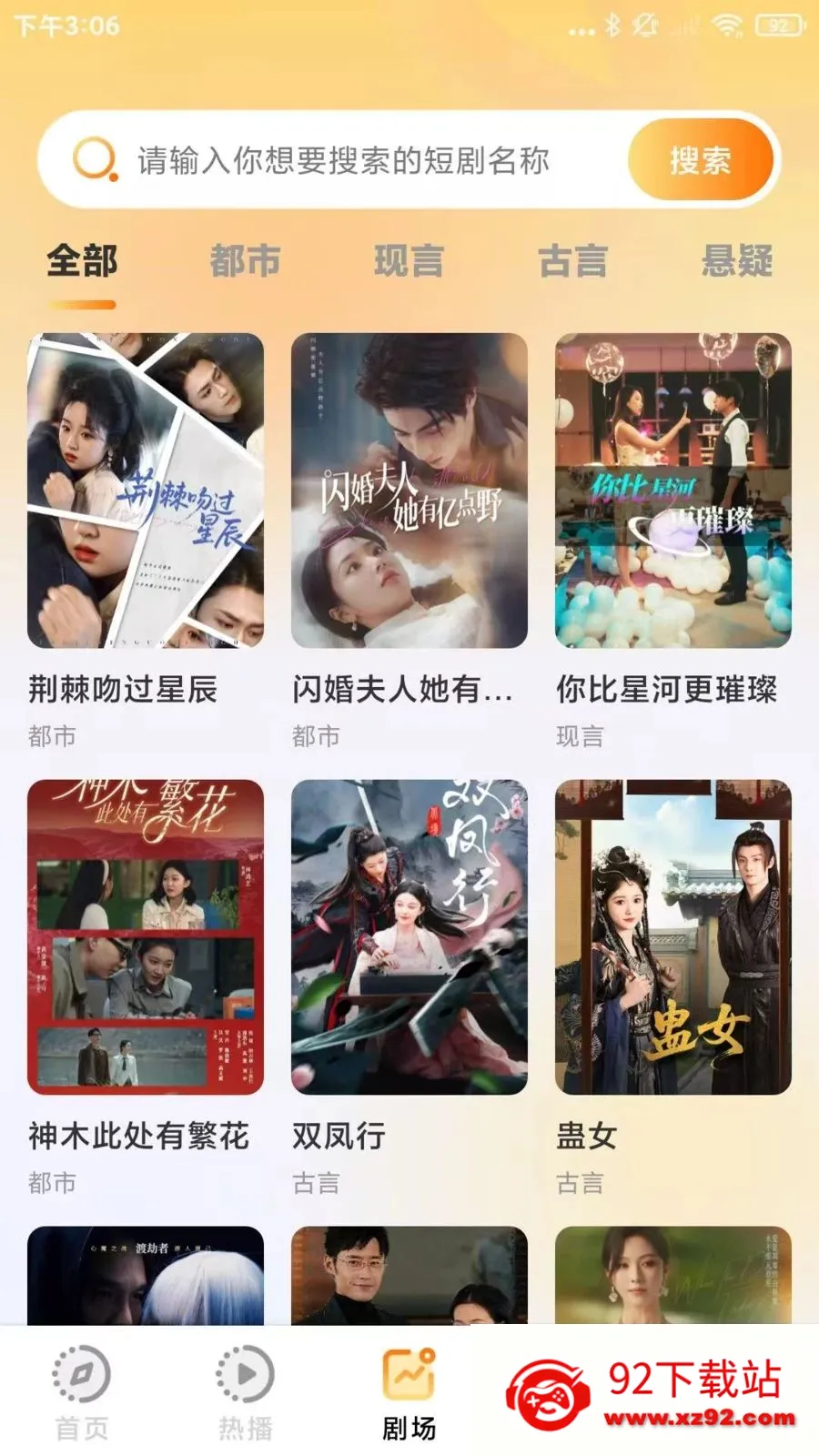This screenshot has height=1456, width=819.
Task: Go to the 热播 bottom tab
Action: pos(245,1392)
